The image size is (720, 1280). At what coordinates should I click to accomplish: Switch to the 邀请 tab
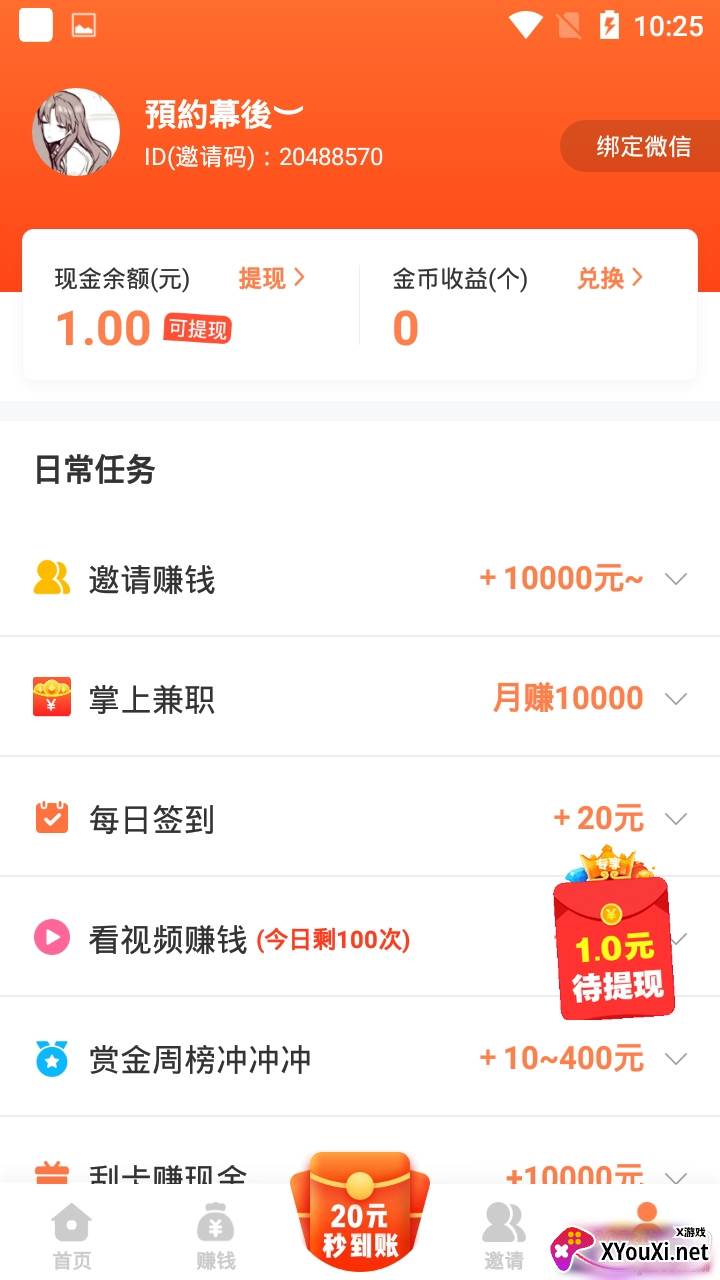[503, 1235]
